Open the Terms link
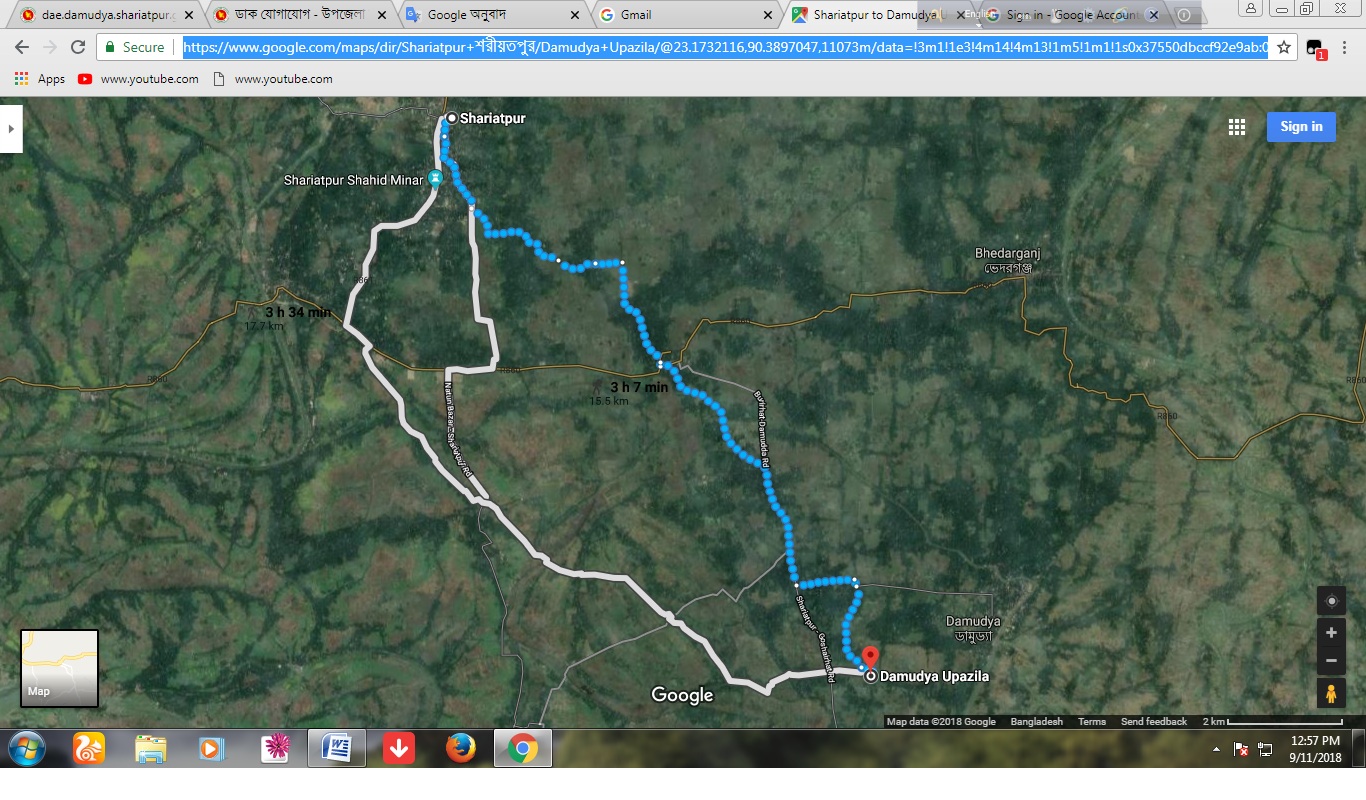Image resolution: width=1366 pixels, height=800 pixels. point(1092,722)
